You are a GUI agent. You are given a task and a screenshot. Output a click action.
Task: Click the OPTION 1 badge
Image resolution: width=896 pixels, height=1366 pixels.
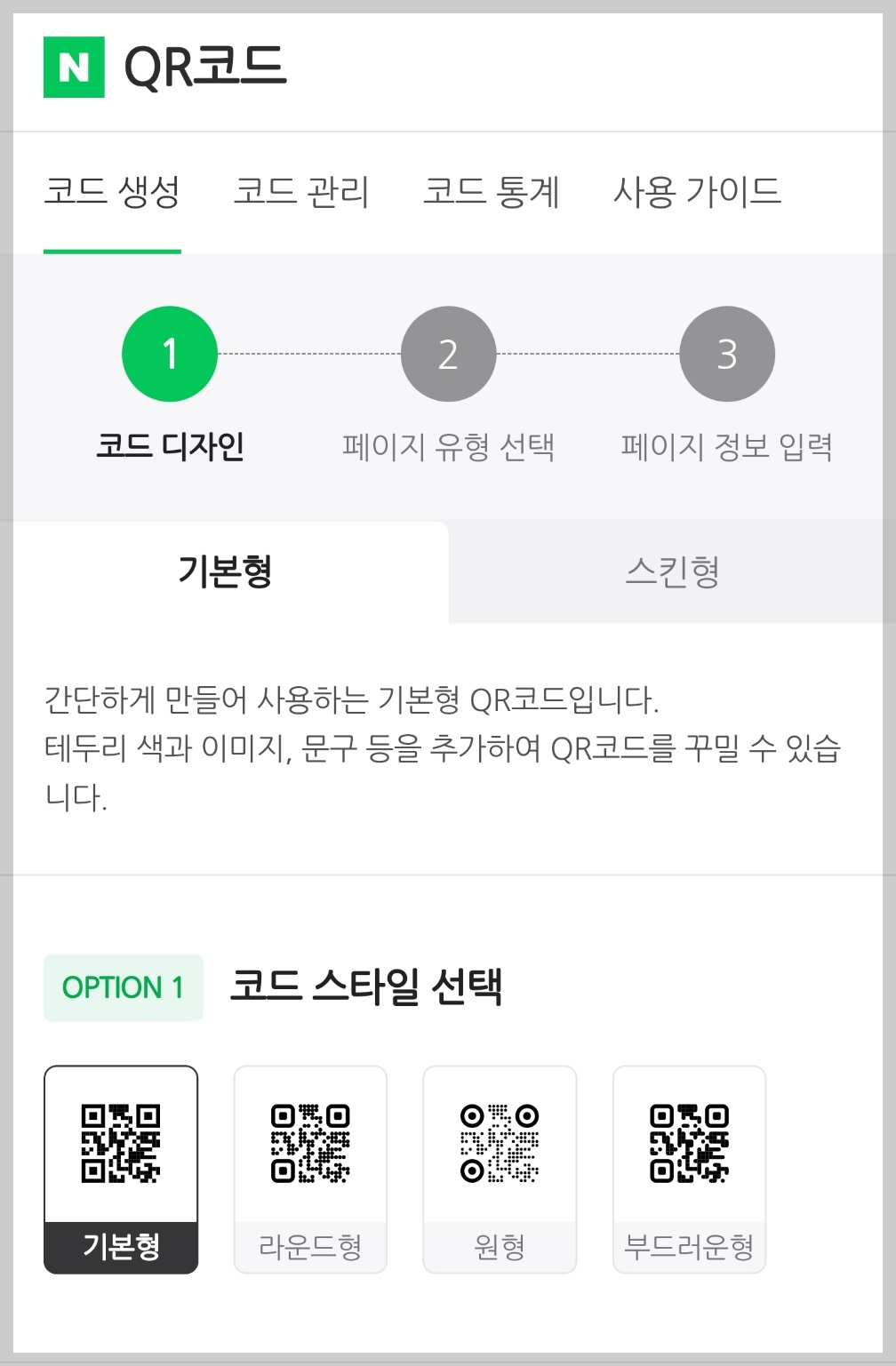123,987
